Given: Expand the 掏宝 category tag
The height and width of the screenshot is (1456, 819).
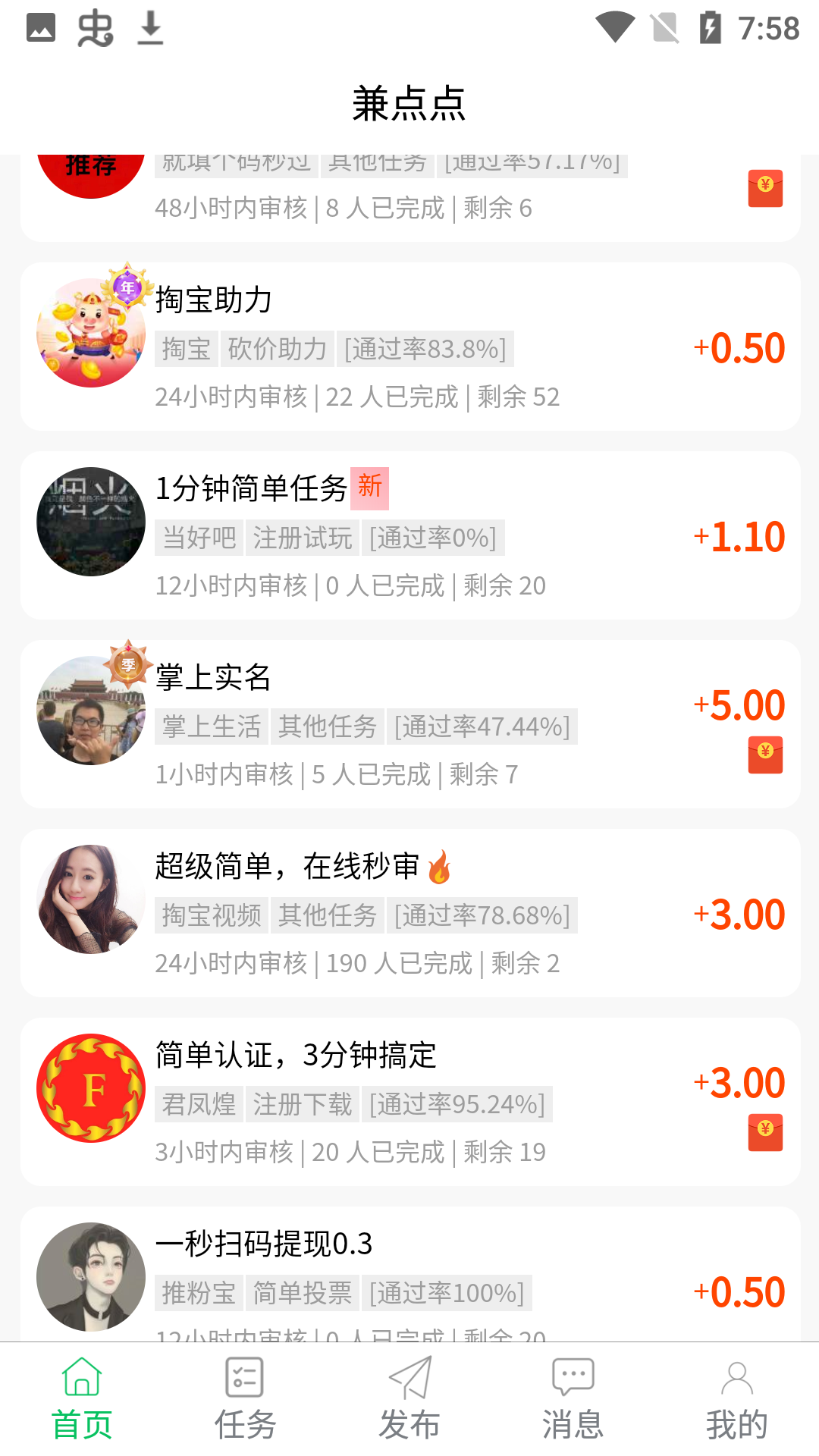Looking at the screenshot, I should [187, 350].
